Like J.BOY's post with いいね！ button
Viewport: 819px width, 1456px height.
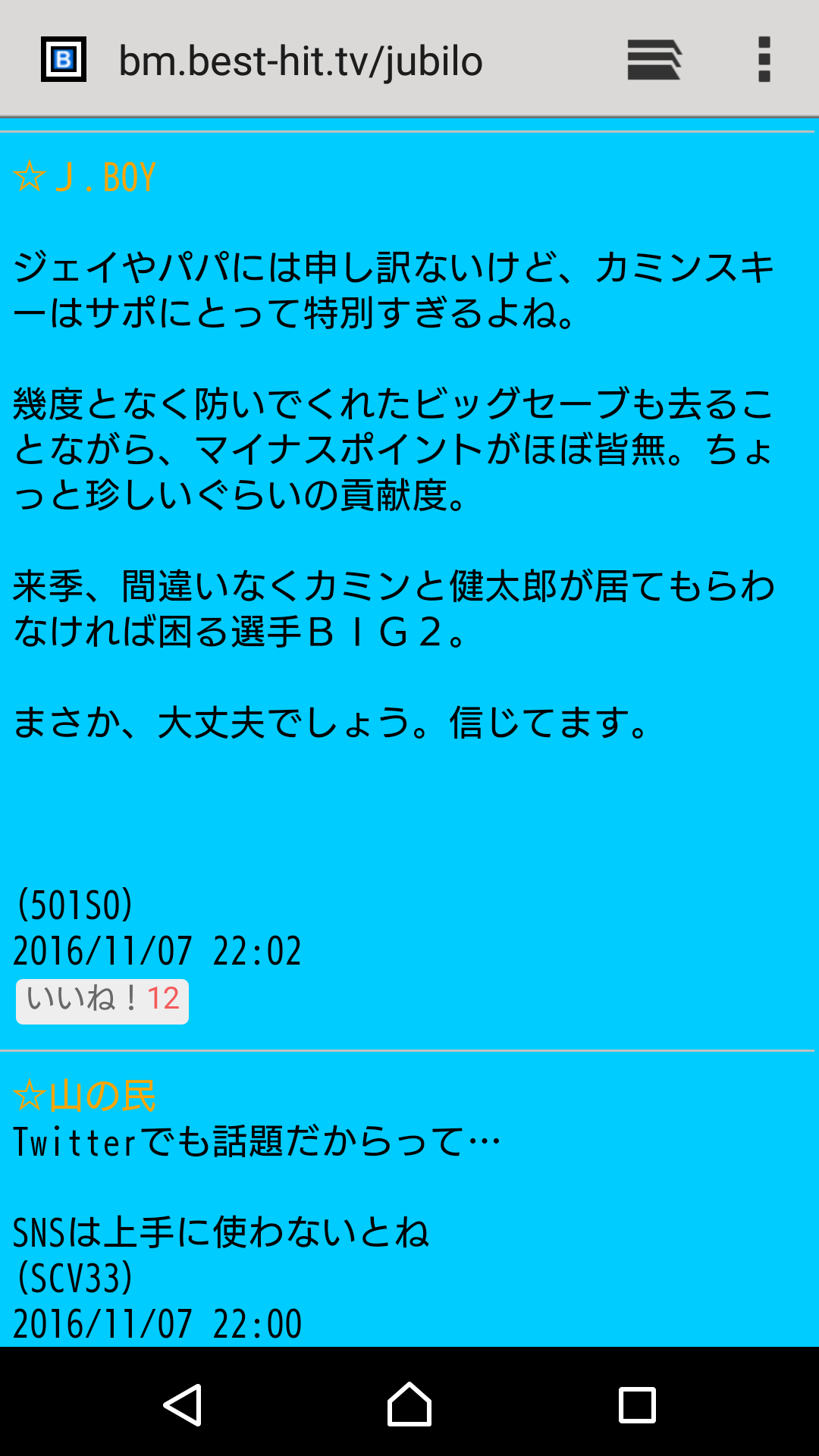point(102,1001)
